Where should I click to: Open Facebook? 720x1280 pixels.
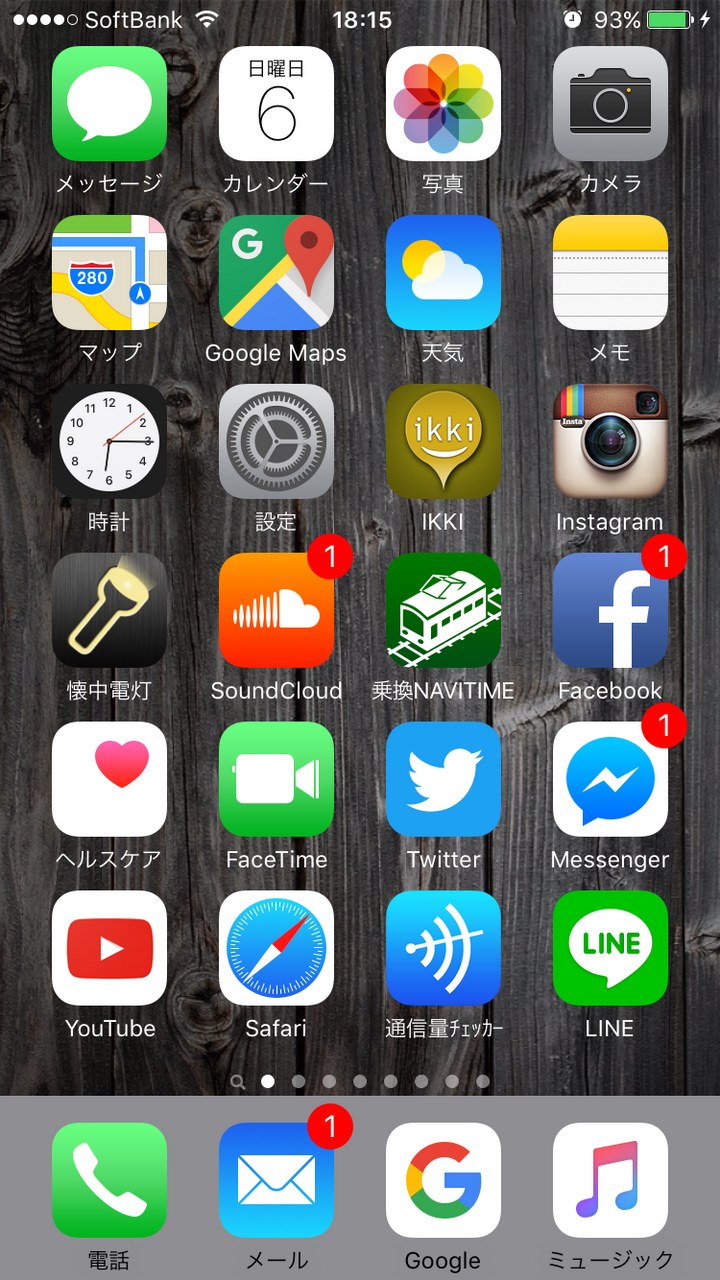pyautogui.click(x=610, y=611)
